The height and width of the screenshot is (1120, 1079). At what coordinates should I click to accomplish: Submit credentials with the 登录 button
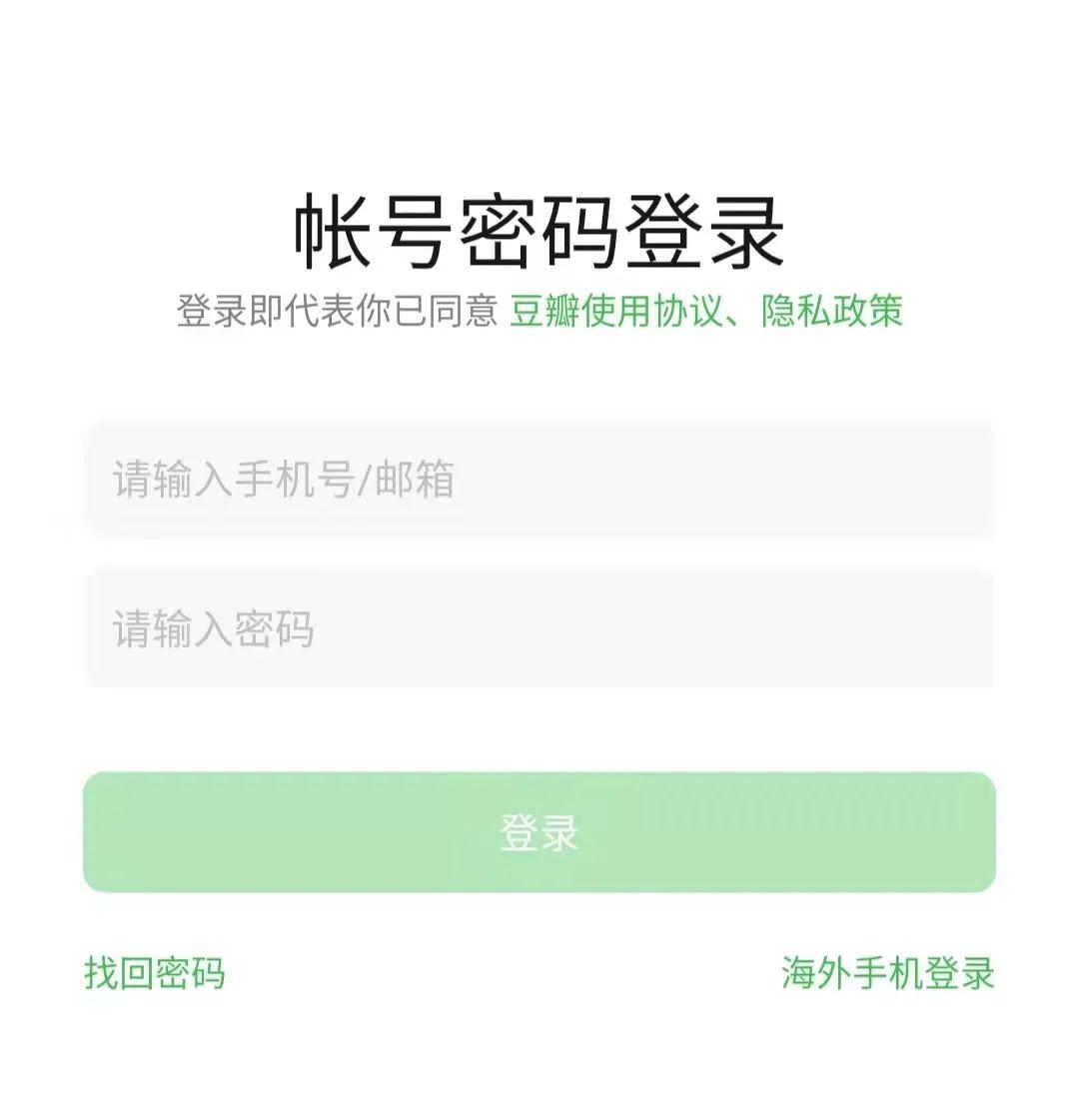[539, 832]
